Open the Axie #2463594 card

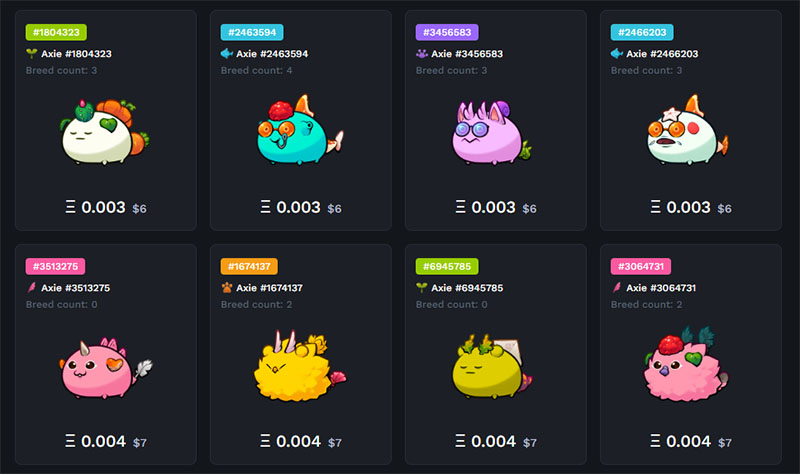[298, 130]
